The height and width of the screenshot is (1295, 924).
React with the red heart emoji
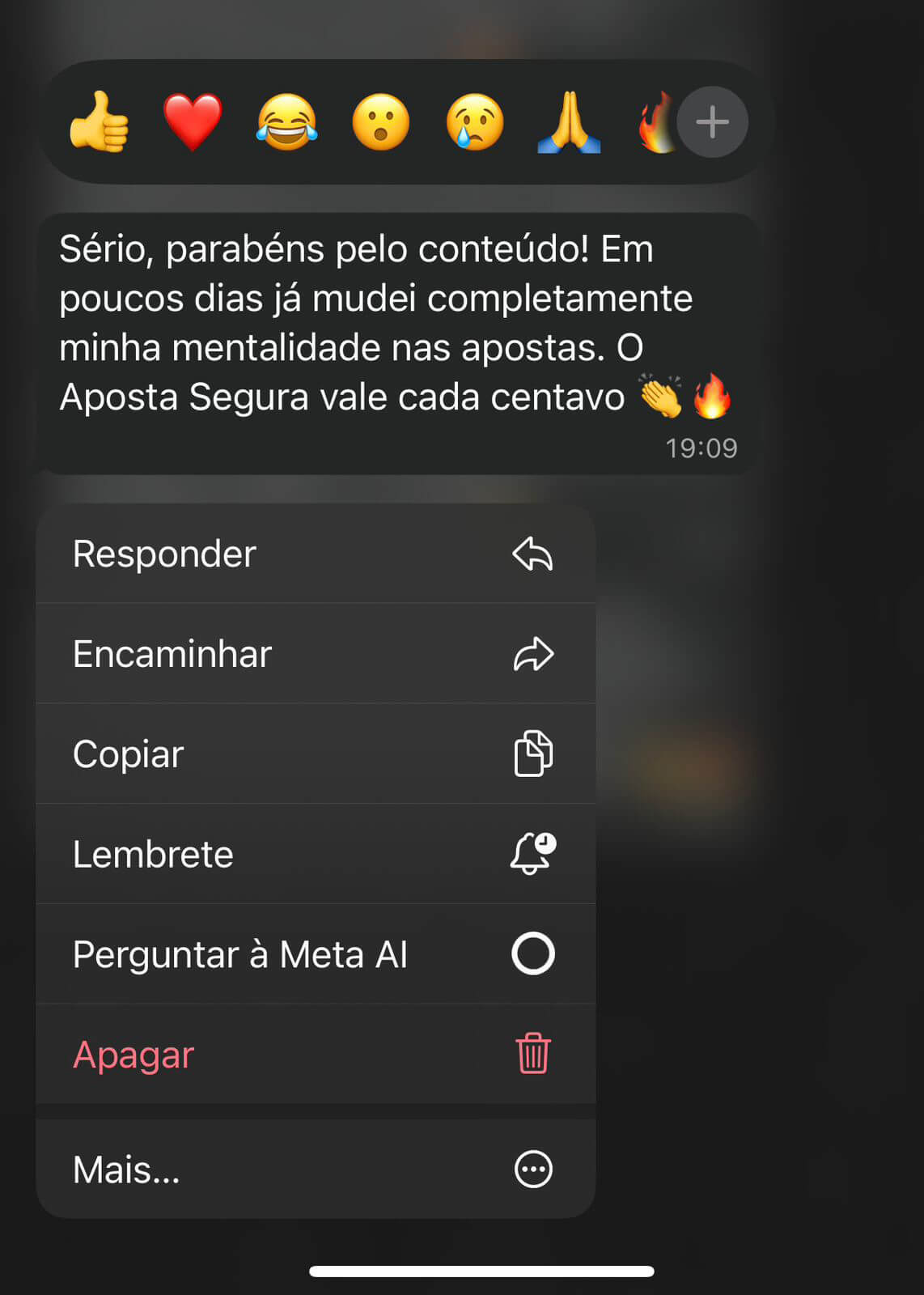193,122
